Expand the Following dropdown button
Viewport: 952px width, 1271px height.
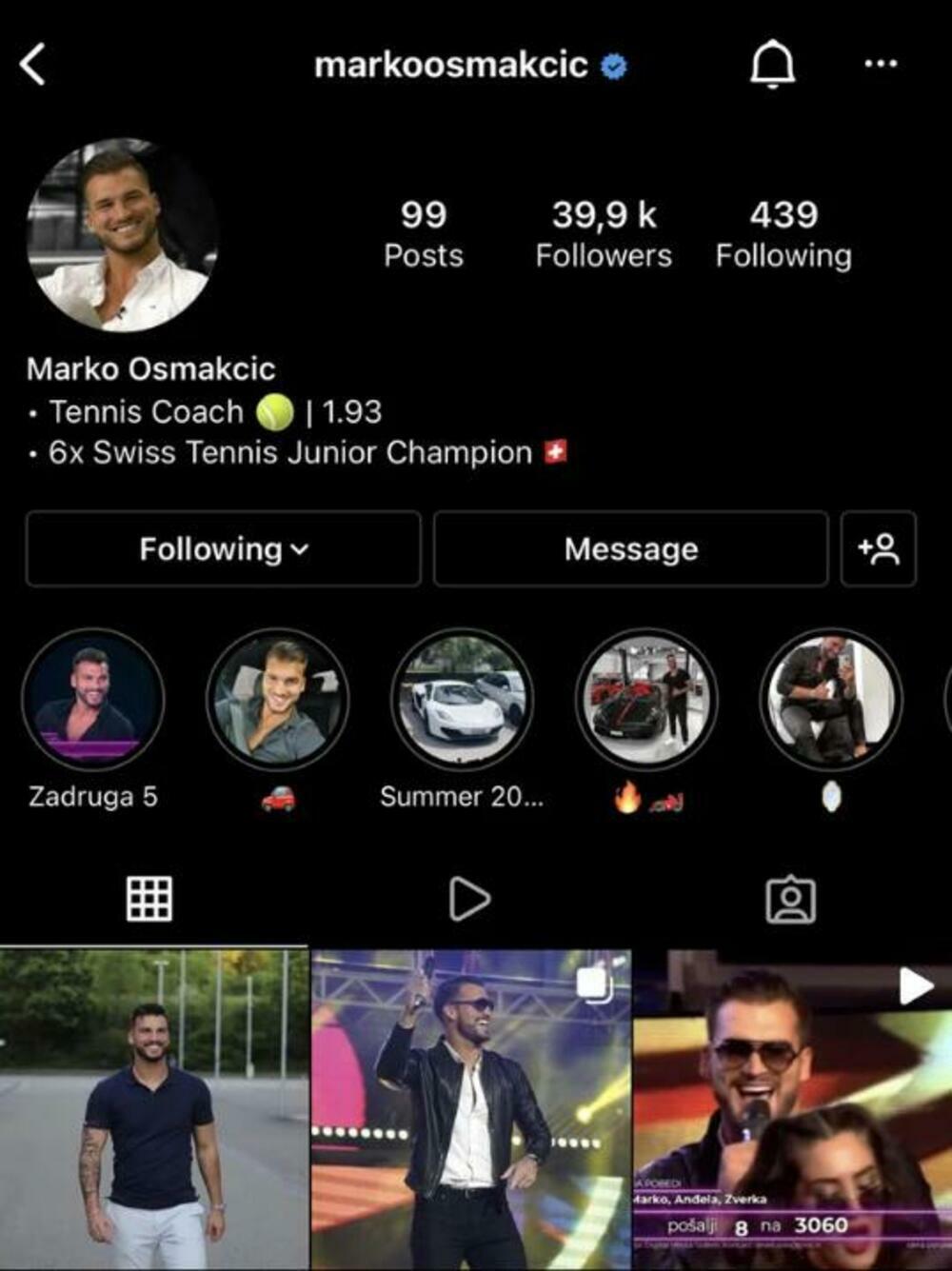pos(224,549)
